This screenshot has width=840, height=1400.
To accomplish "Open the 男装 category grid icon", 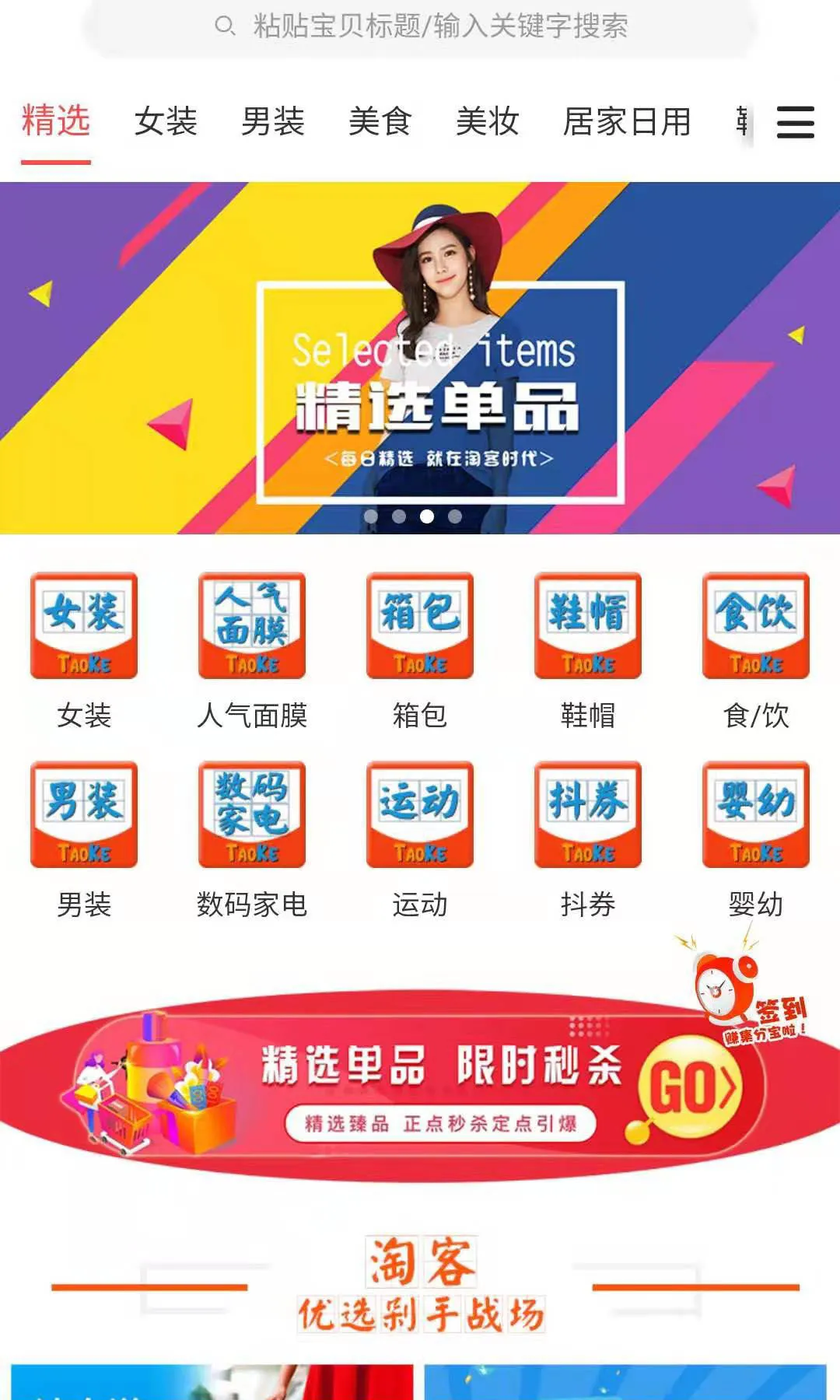I will [84, 815].
